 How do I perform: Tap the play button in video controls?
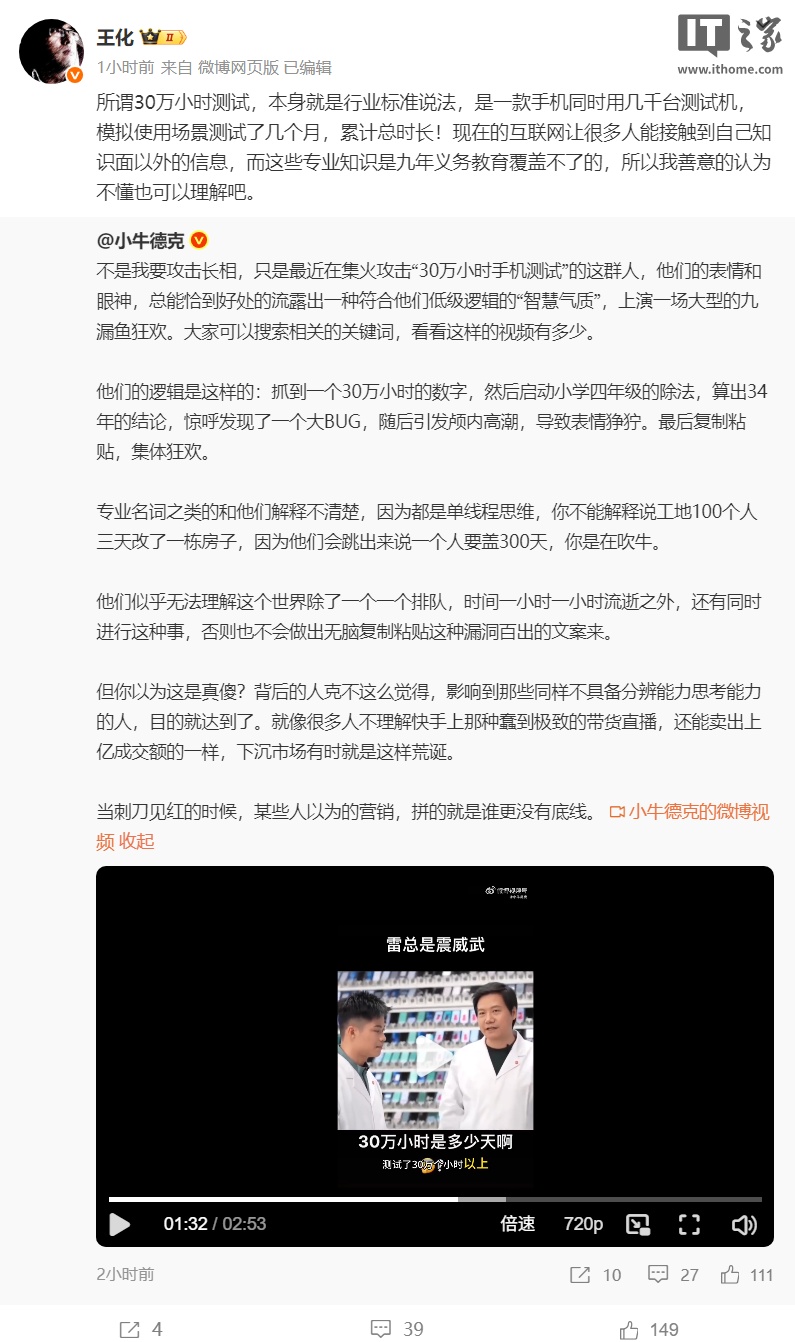pos(120,1224)
